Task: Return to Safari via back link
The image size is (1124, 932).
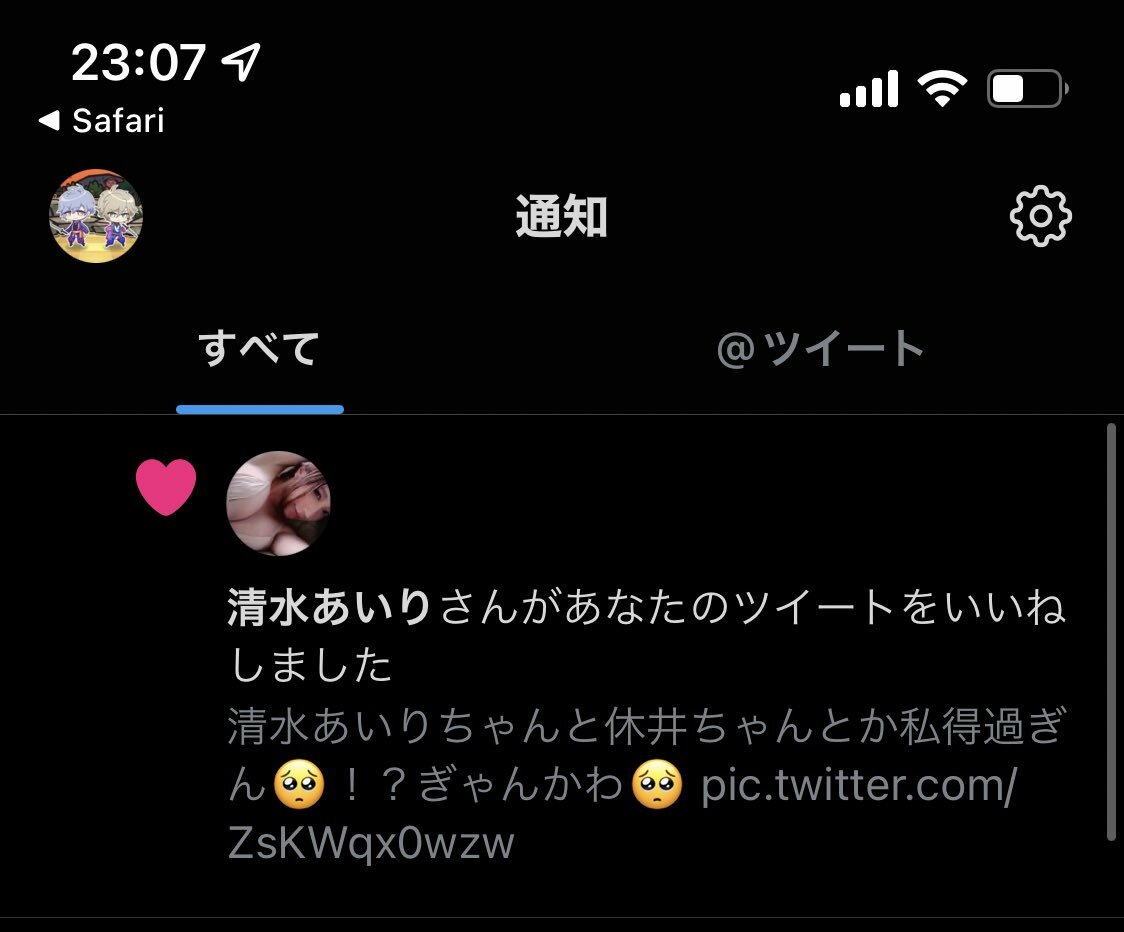Action: click(x=102, y=122)
